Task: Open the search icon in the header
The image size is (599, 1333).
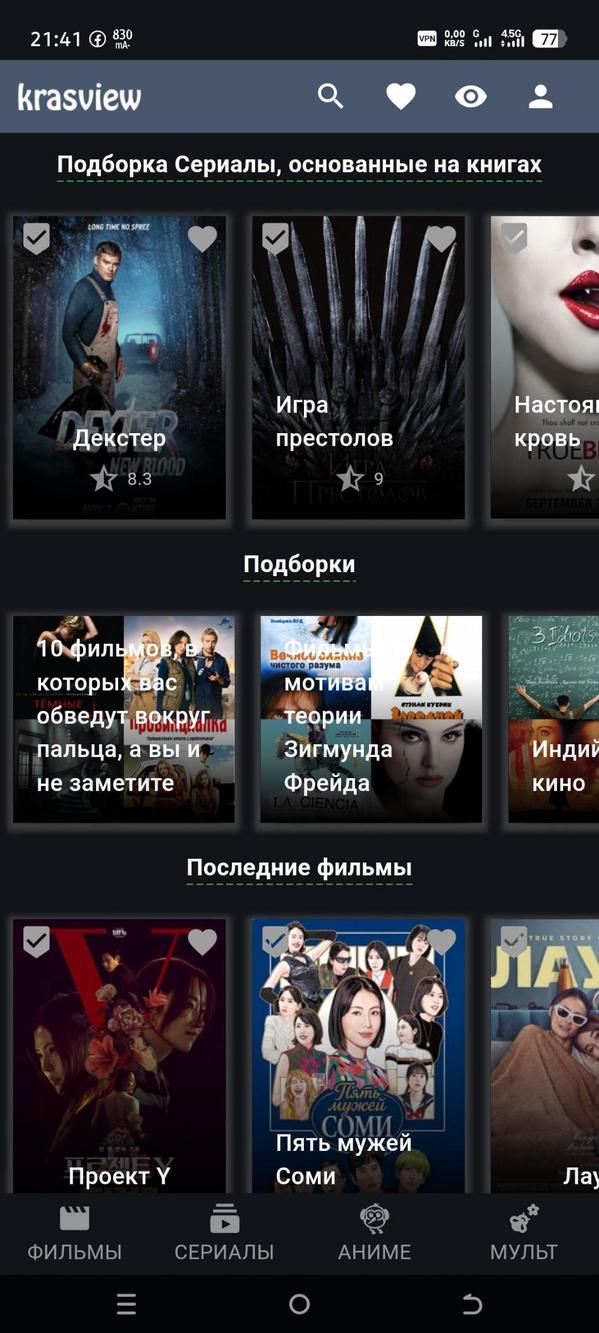Action: pos(331,96)
